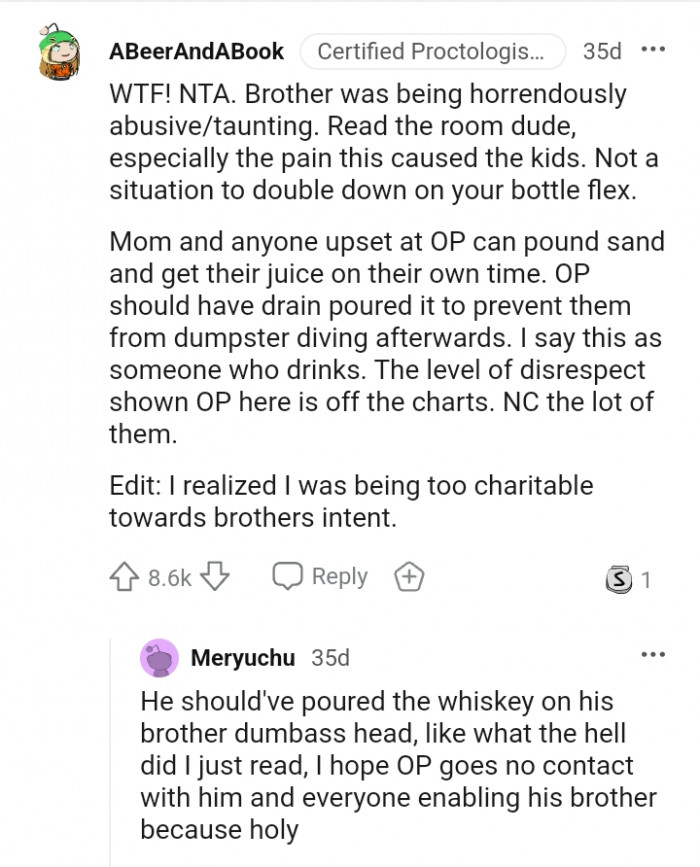700x867 pixels.
Task: Tap the Certified Proctologist flair chip
Action: pos(432,51)
